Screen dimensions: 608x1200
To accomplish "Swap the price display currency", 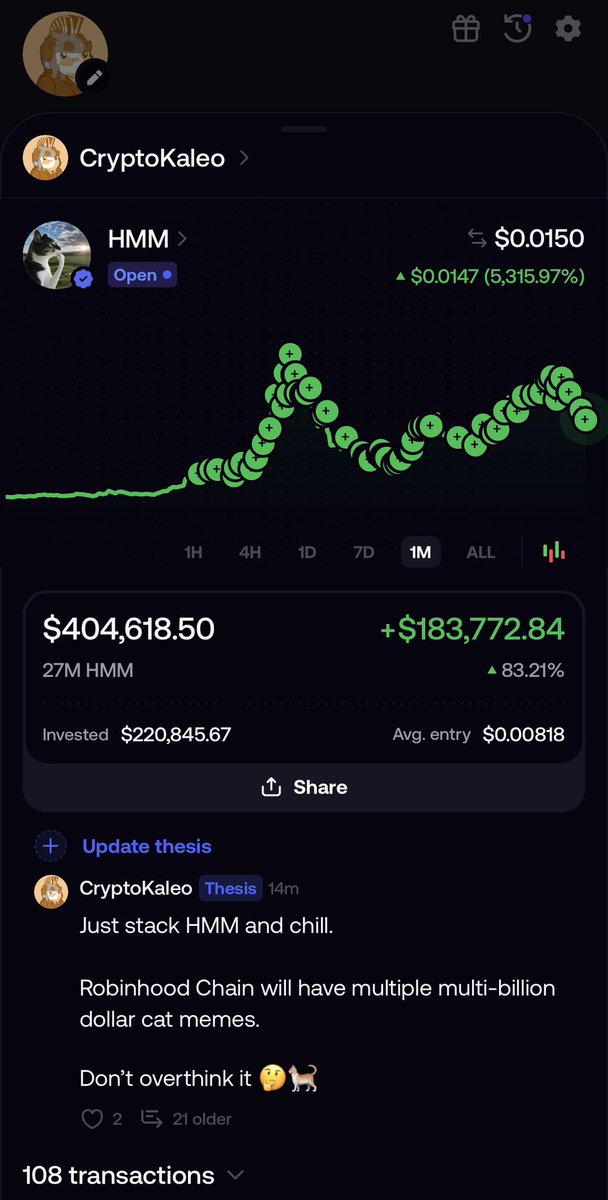I will click(x=477, y=239).
